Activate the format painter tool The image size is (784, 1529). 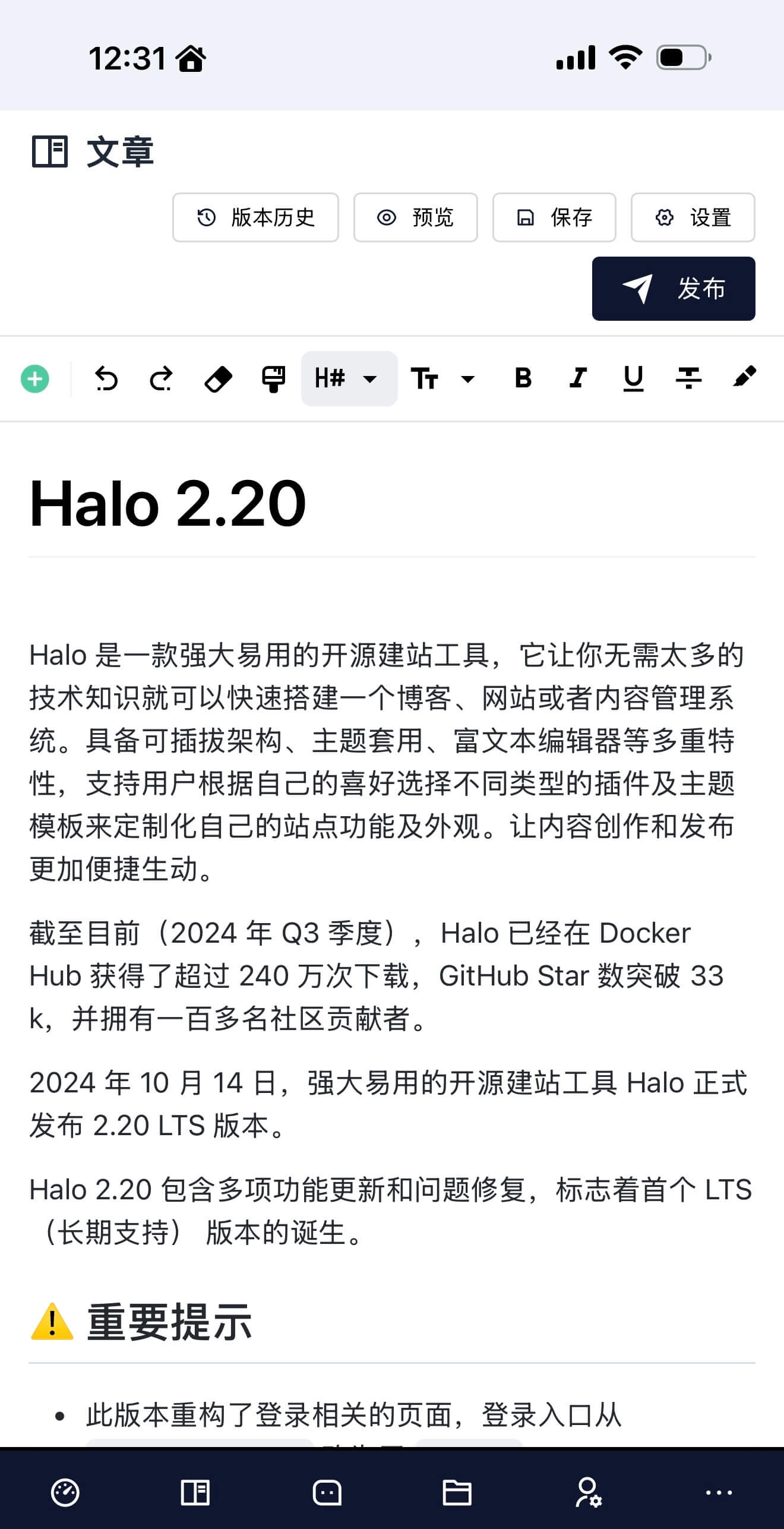pos(273,378)
